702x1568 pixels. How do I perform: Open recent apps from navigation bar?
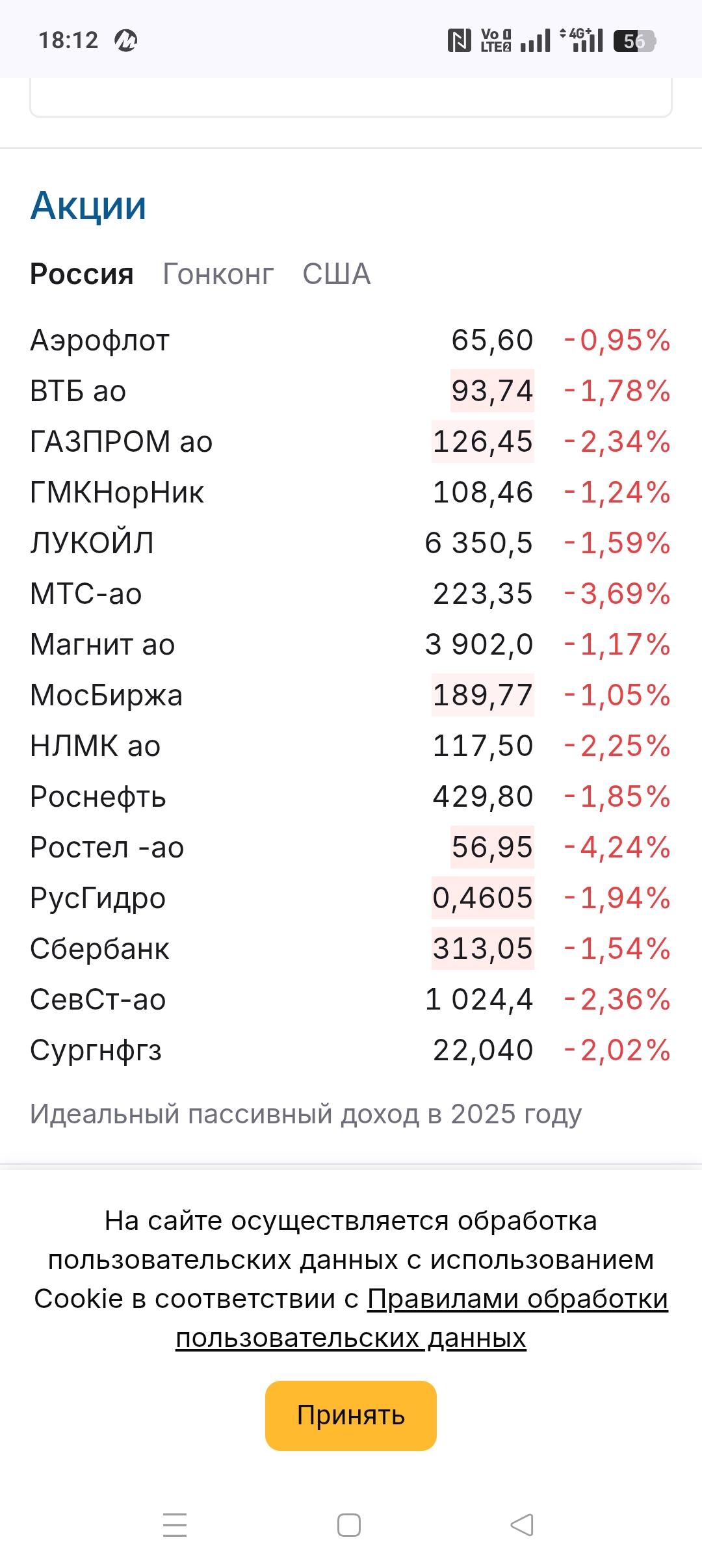[175, 1525]
